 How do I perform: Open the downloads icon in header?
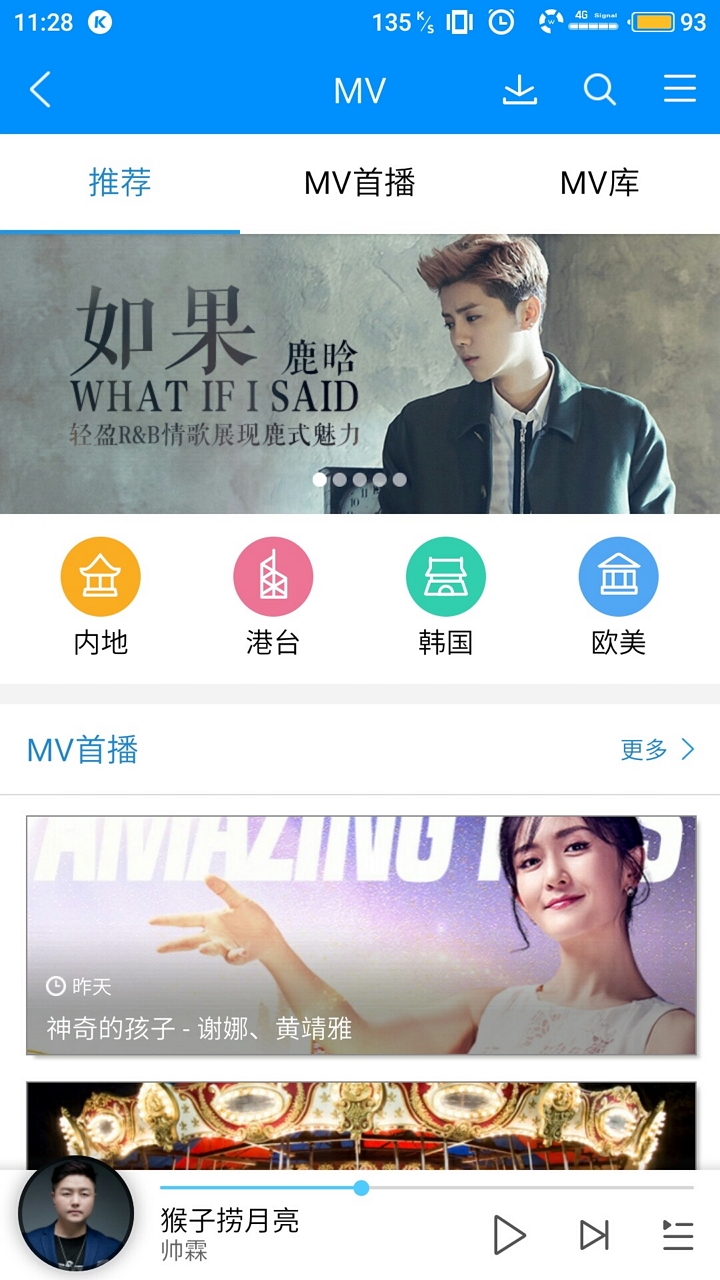pyautogui.click(x=519, y=90)
